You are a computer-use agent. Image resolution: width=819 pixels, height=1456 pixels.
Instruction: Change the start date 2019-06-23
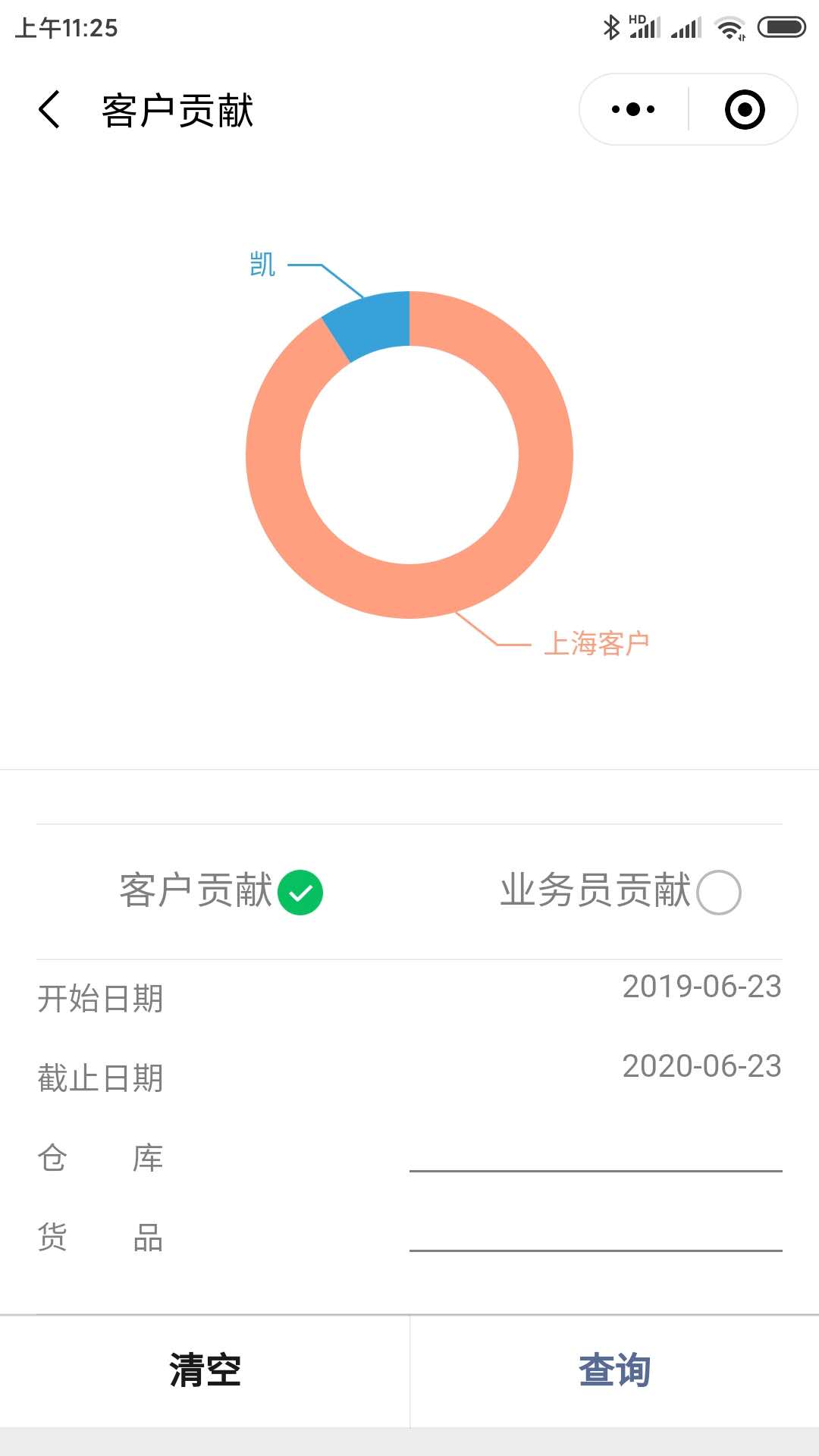coord(701,987)
